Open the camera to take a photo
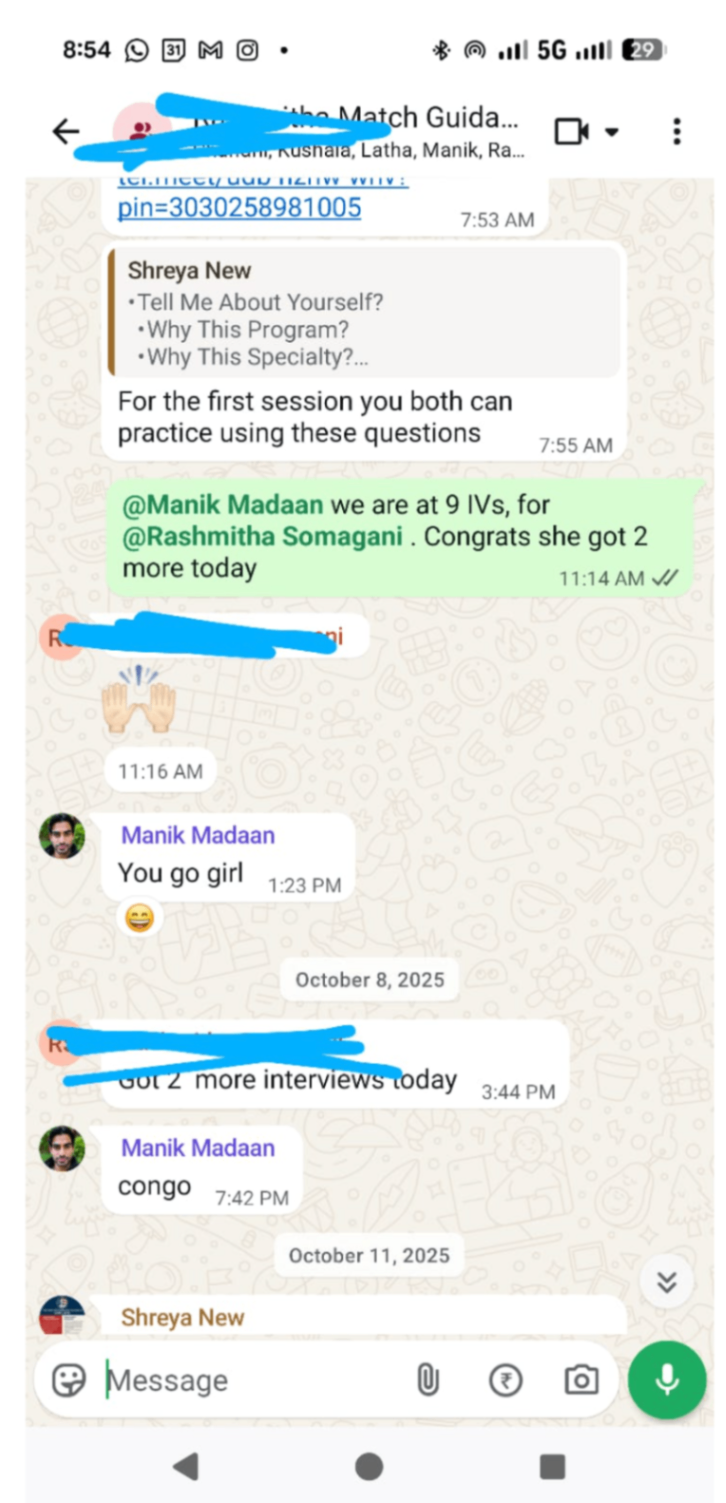 pos(581,1381)
